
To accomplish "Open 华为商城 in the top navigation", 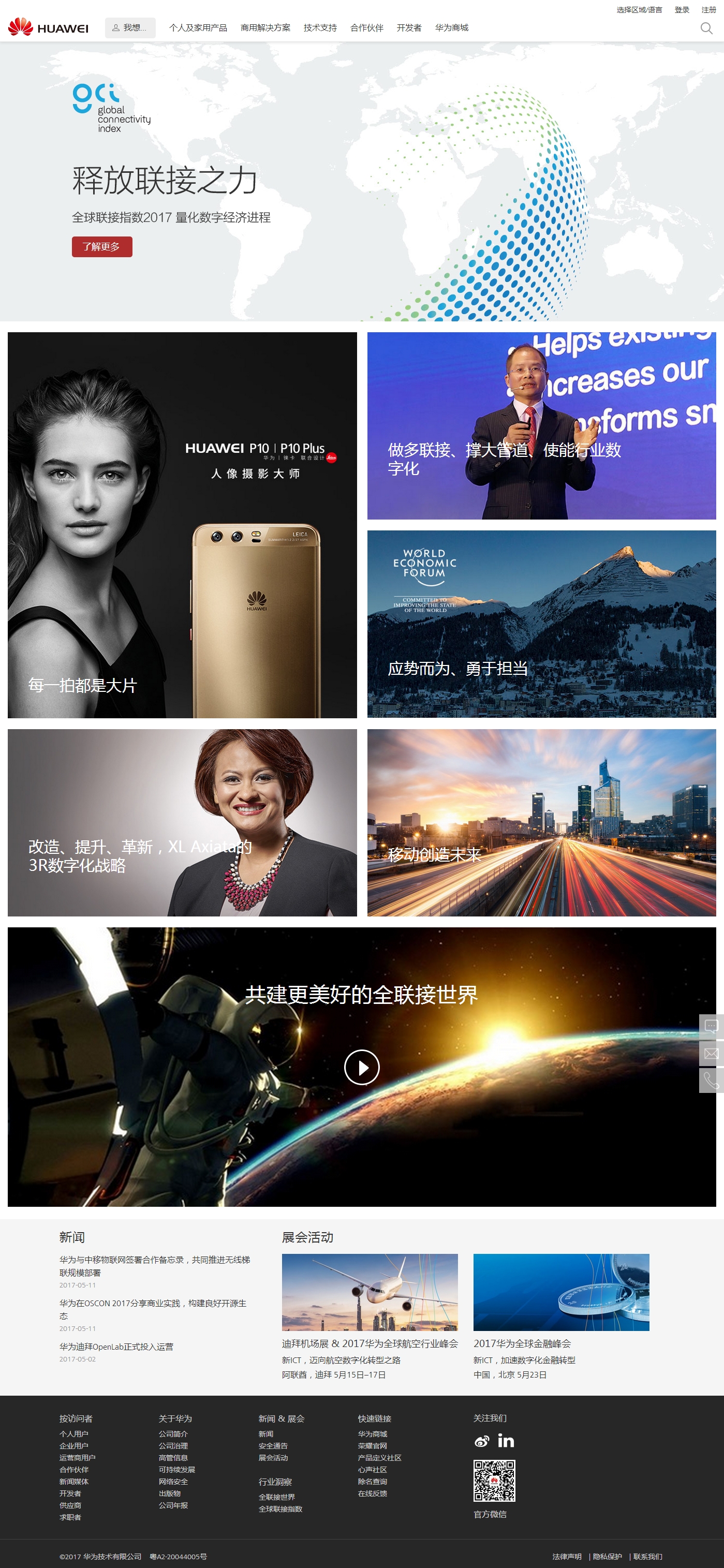I will point(451,28).
